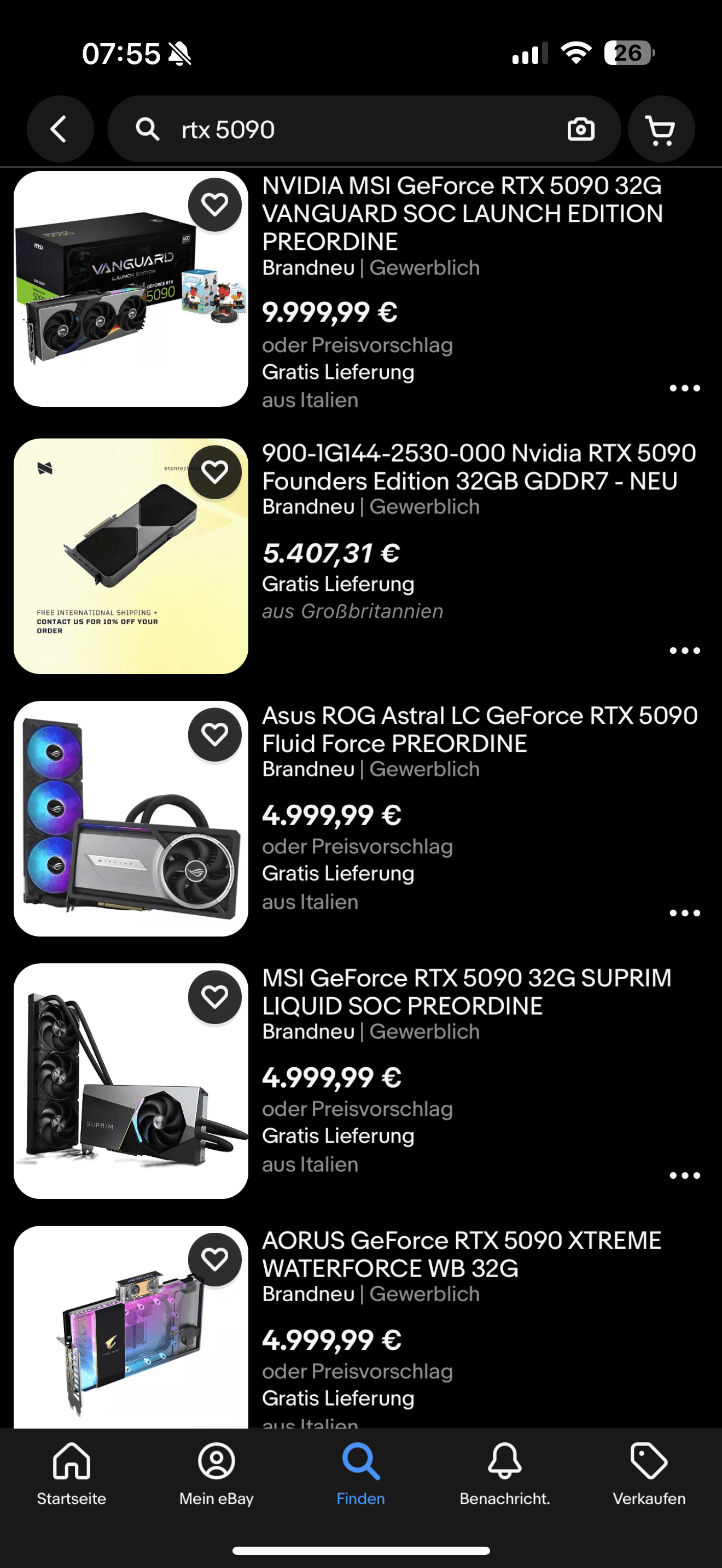Open more options for Founders Edition listing
Image resolution: width=722 pixels, height=1568 pixels.
(684, 651)
